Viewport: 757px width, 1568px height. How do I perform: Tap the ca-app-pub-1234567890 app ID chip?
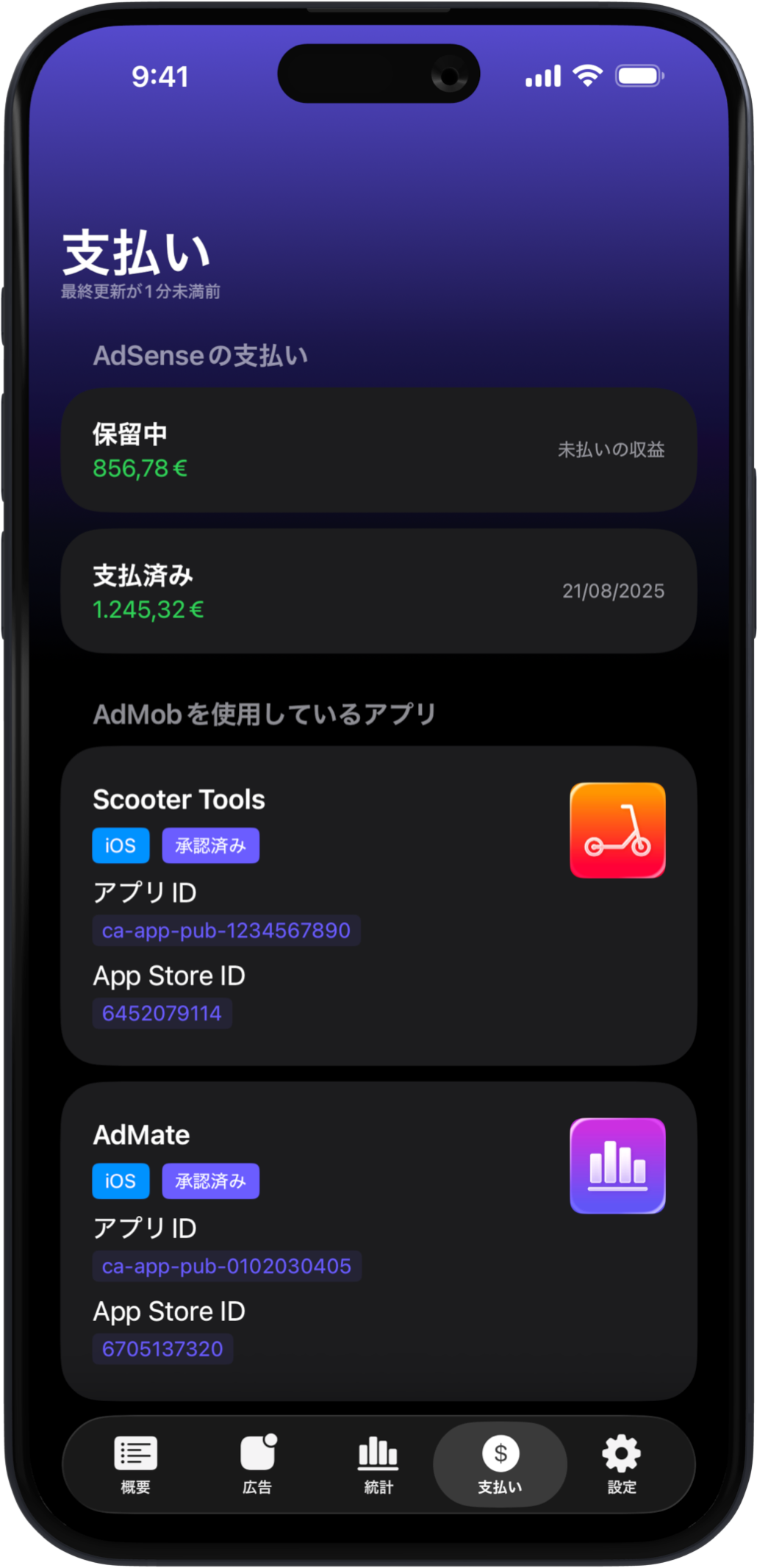[226, 931]
